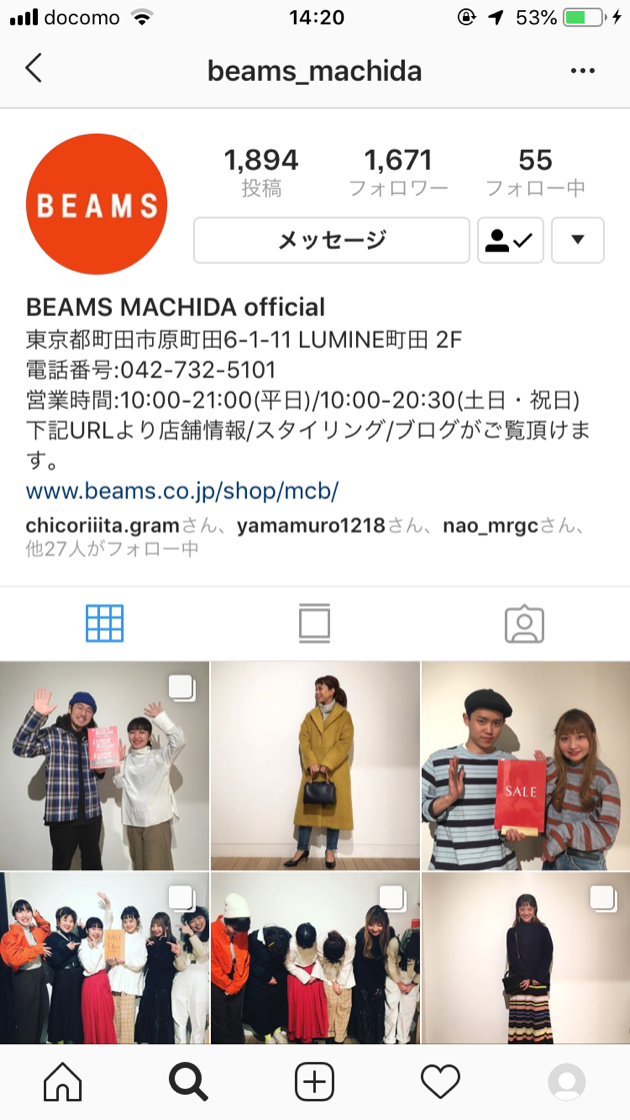
Task: Create a new post with plus icon
Action: coord(314,1082)
